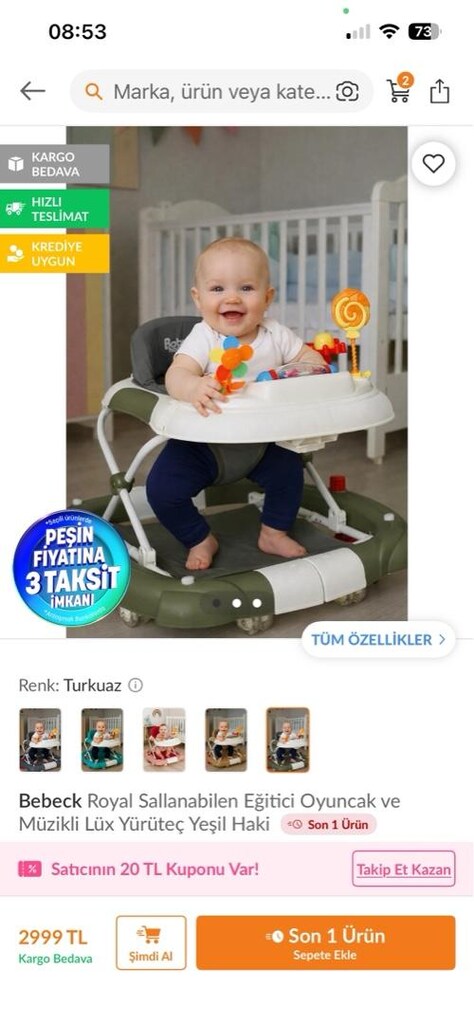Viewport: 474px width, 1024px height.
Task: Tap Takip Et Kazan
Action: coord(403,869)
